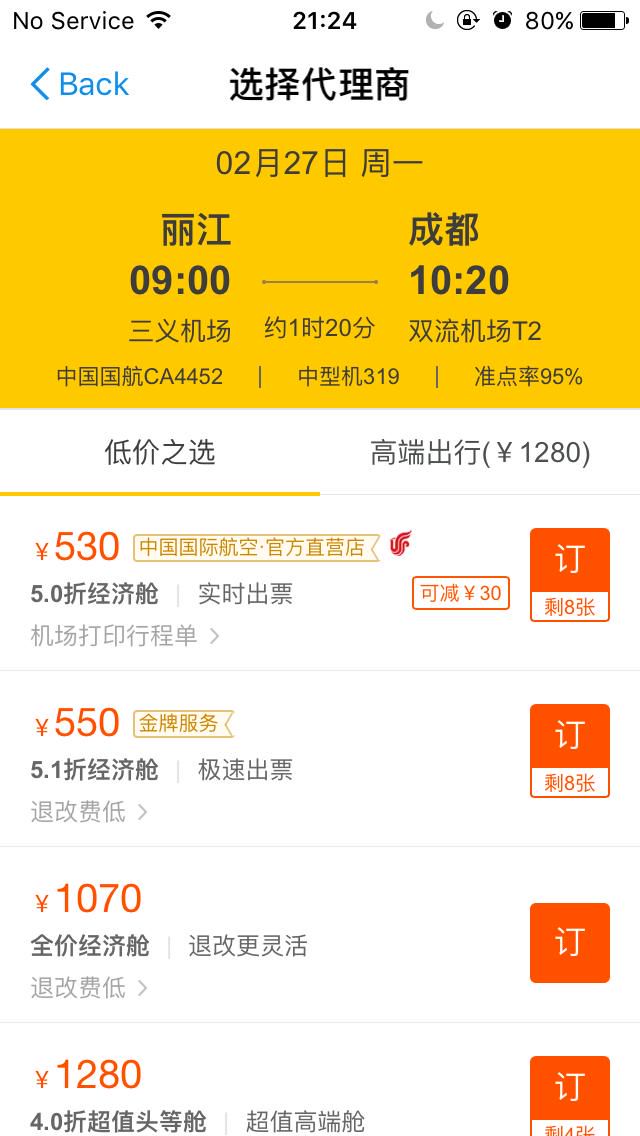The height and width of the screenshot is (1136, 640).
Task: Go back to the previous page
Action: pyautogui.click(x=80, y=85)
